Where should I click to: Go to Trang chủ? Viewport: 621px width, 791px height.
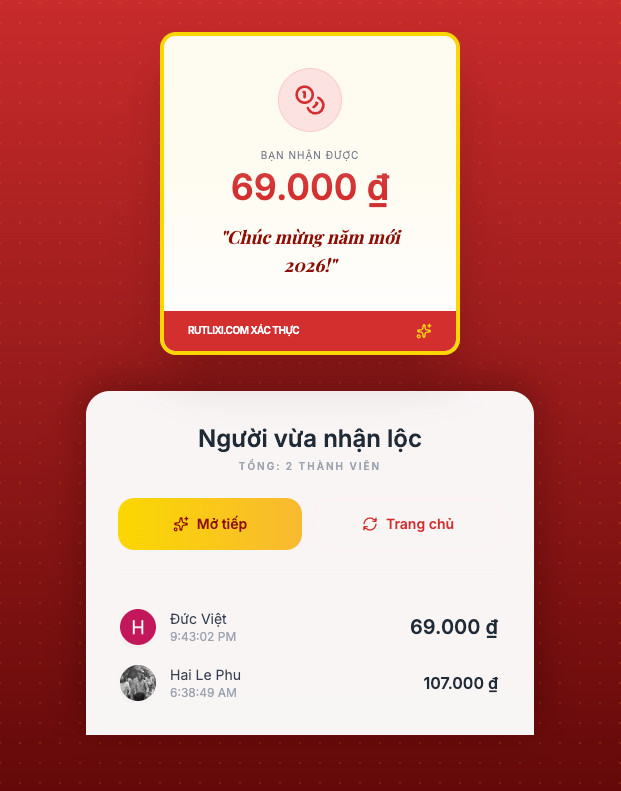tap(408, 524)
